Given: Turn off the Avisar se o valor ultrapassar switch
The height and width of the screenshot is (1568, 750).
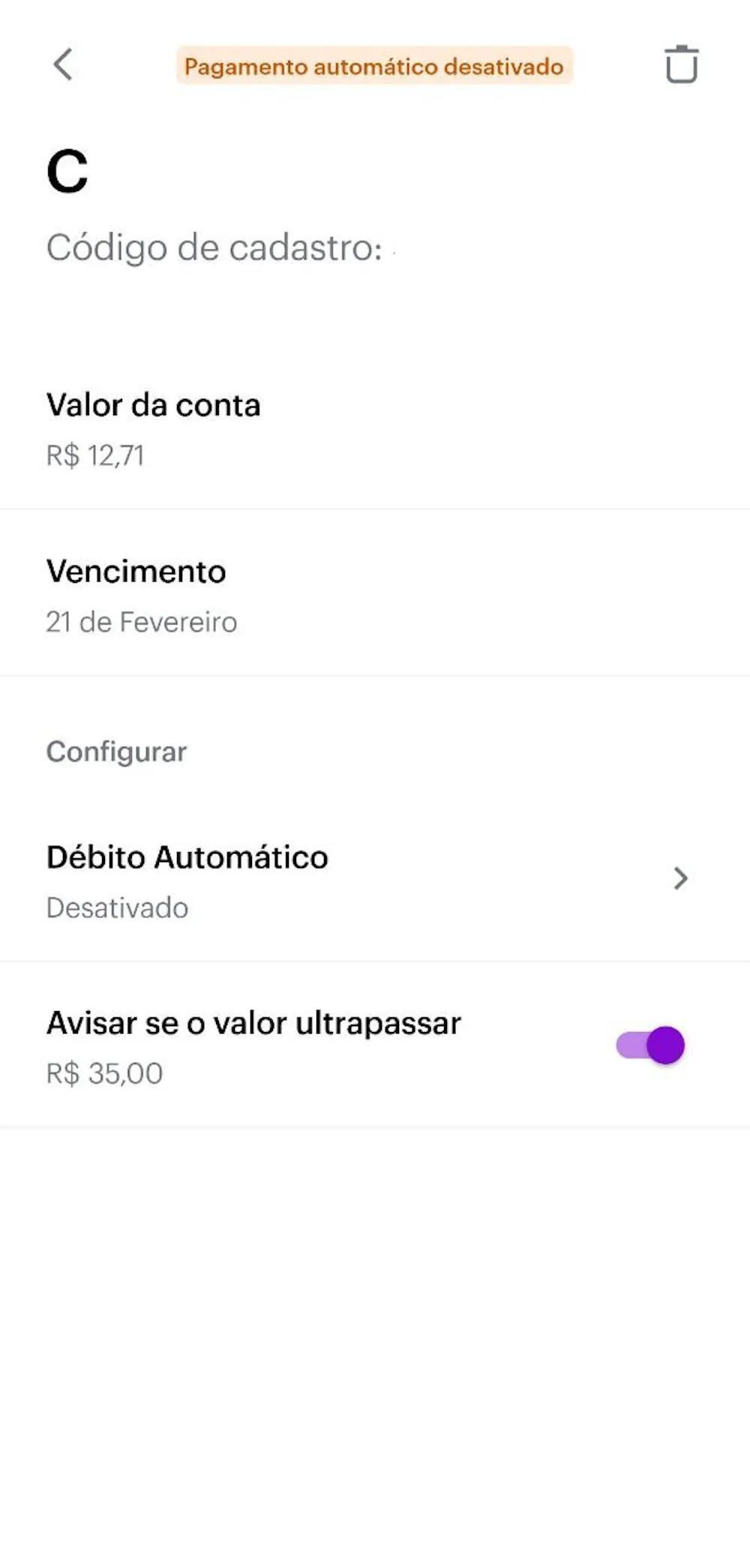Looking at the screenshot, I should coord(650,1045).
